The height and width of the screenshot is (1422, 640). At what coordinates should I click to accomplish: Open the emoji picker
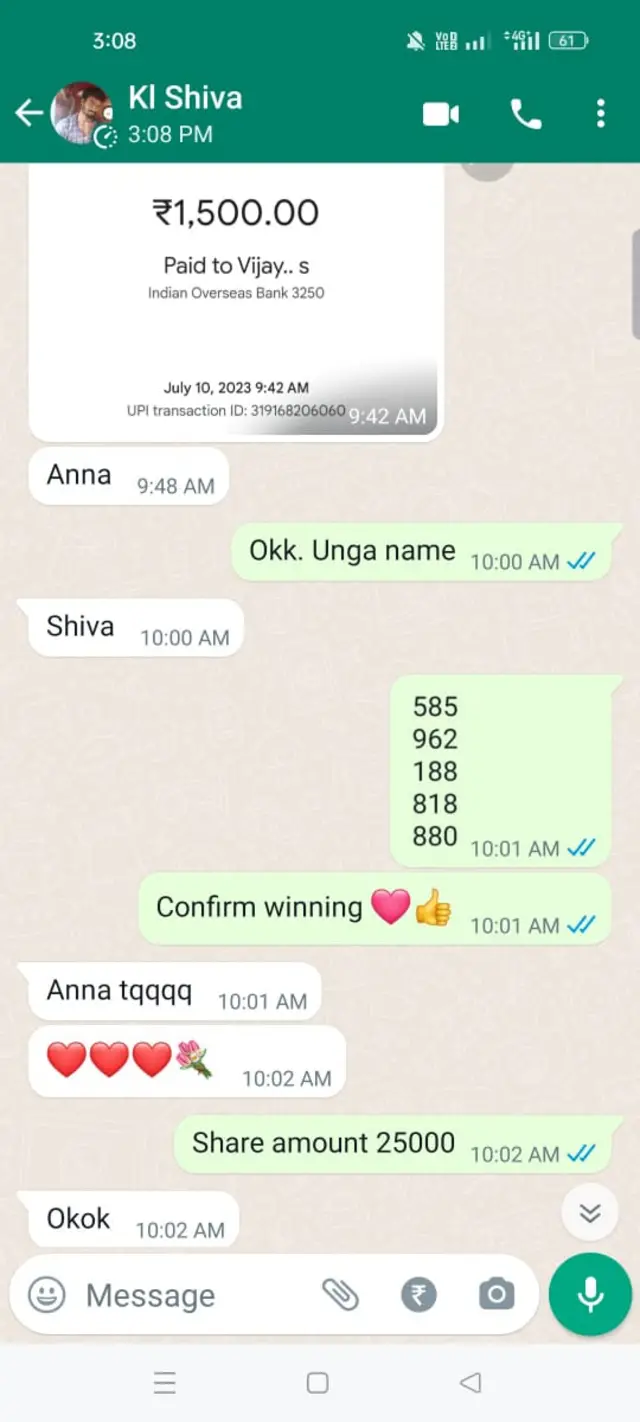(x=46, y=1295)
